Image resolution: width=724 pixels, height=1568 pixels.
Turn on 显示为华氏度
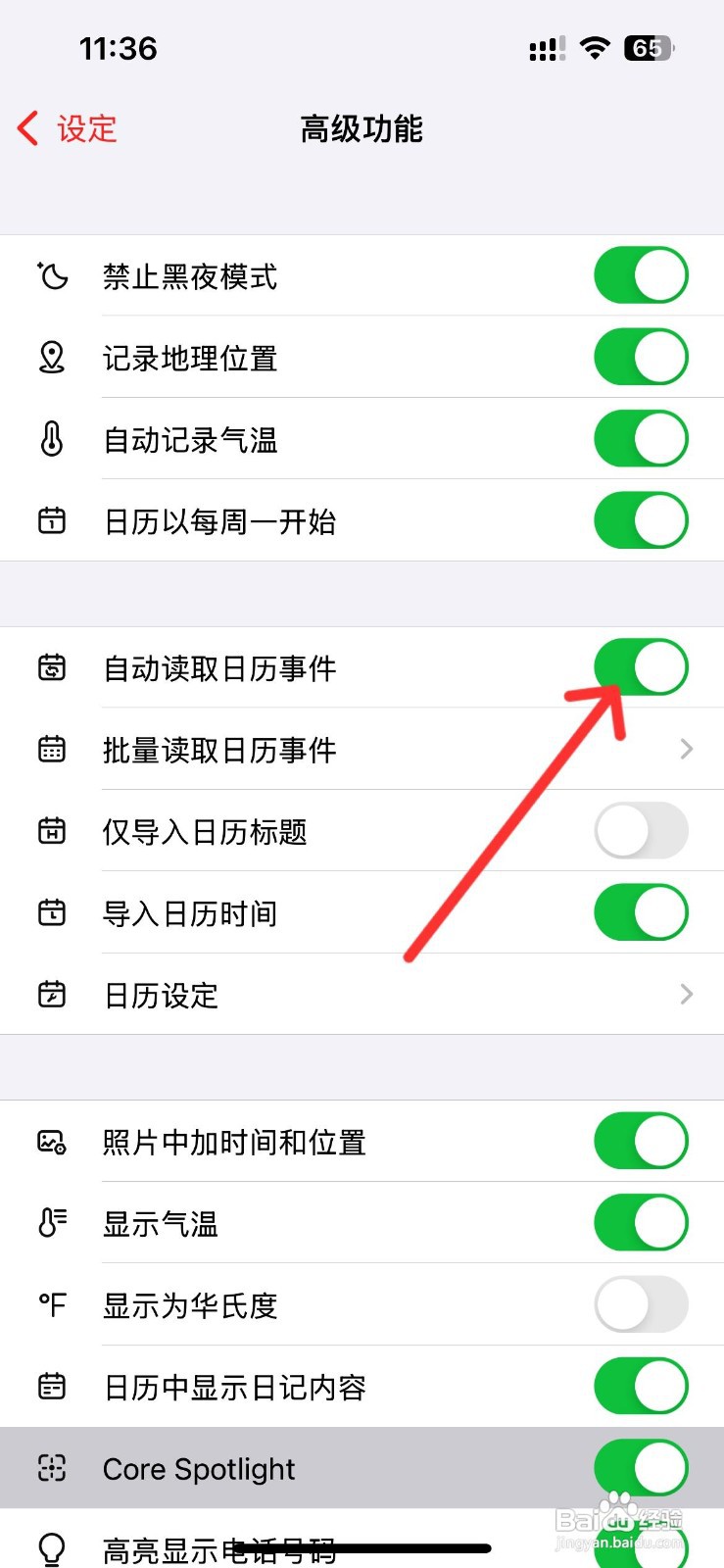tap(641, 1305)
